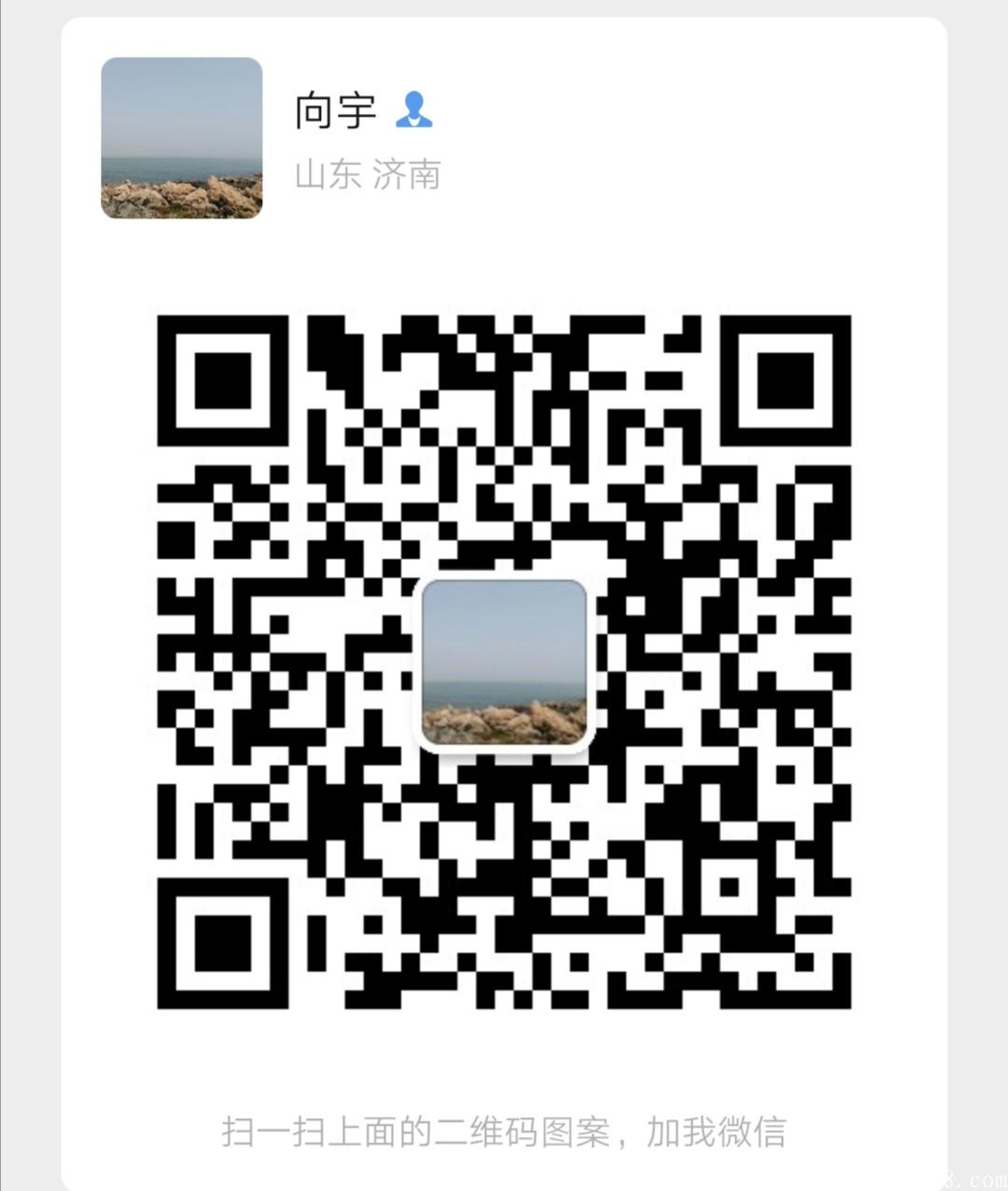Click the rounded thumbnail overlapping the QR pattern
Viewport: 1008px width, 1191px height.
(506, 665)
